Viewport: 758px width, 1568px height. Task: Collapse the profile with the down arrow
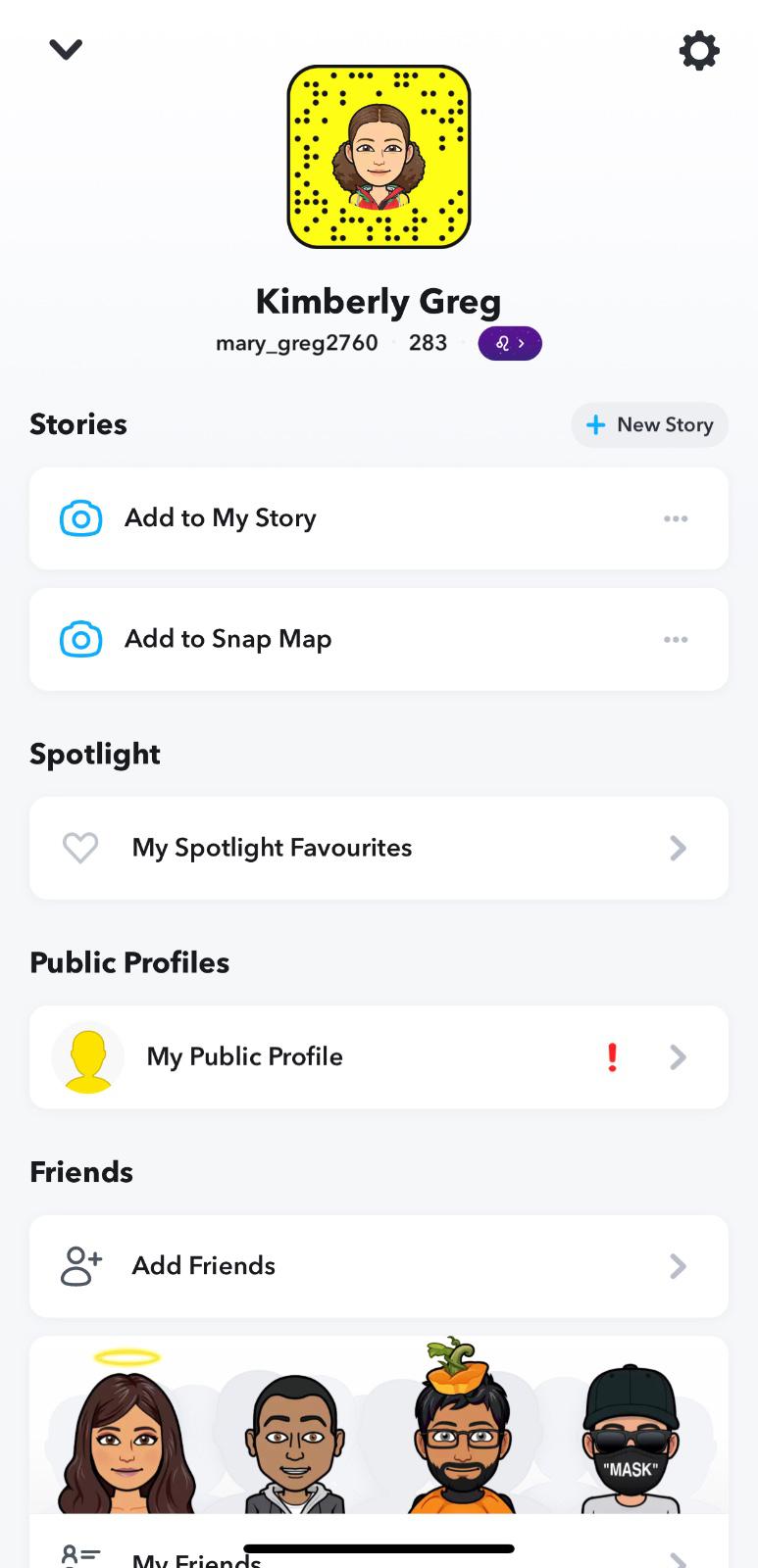coord(66,49)
